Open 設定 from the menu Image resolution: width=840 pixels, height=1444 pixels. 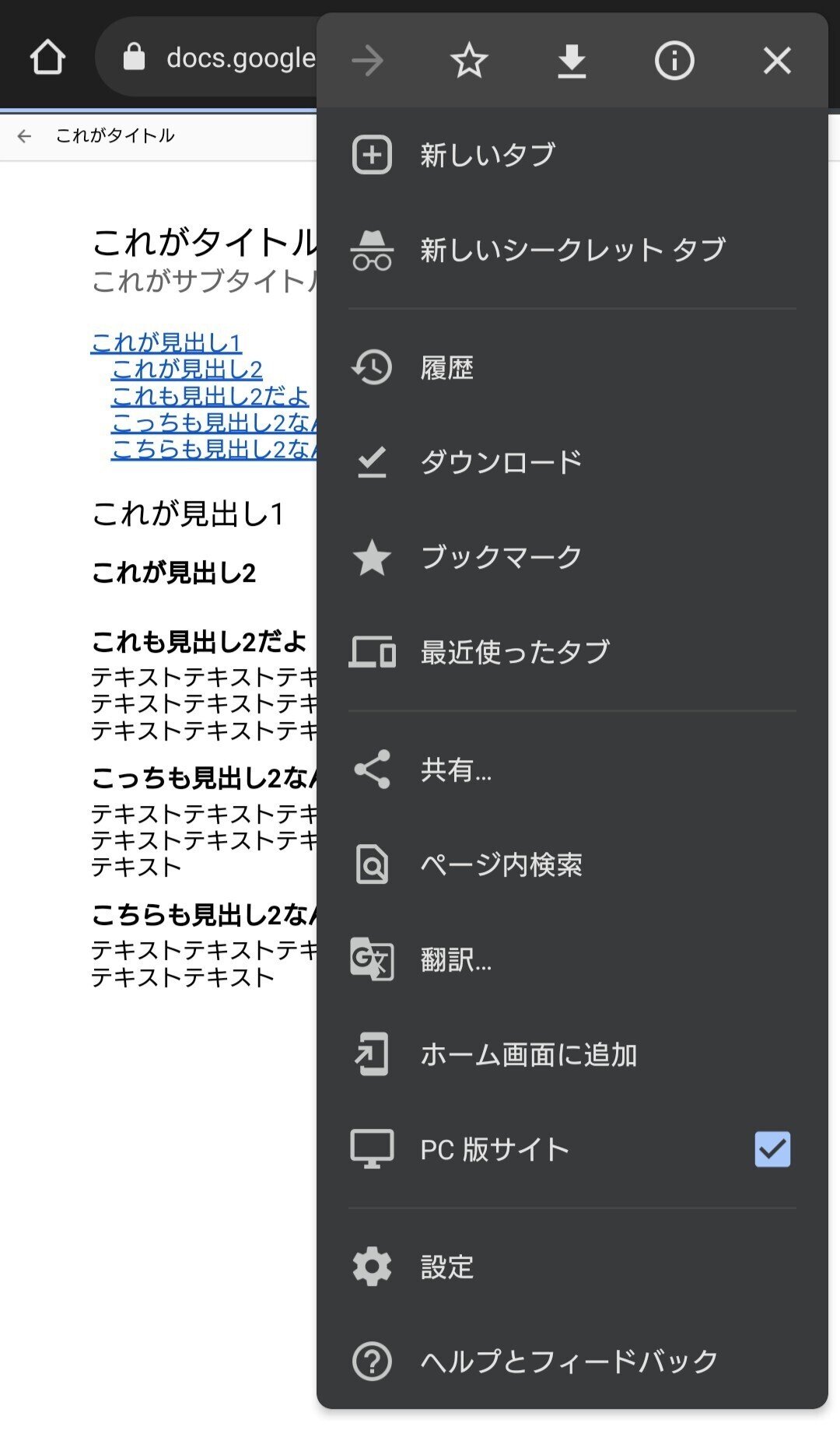pos(446,1267)
